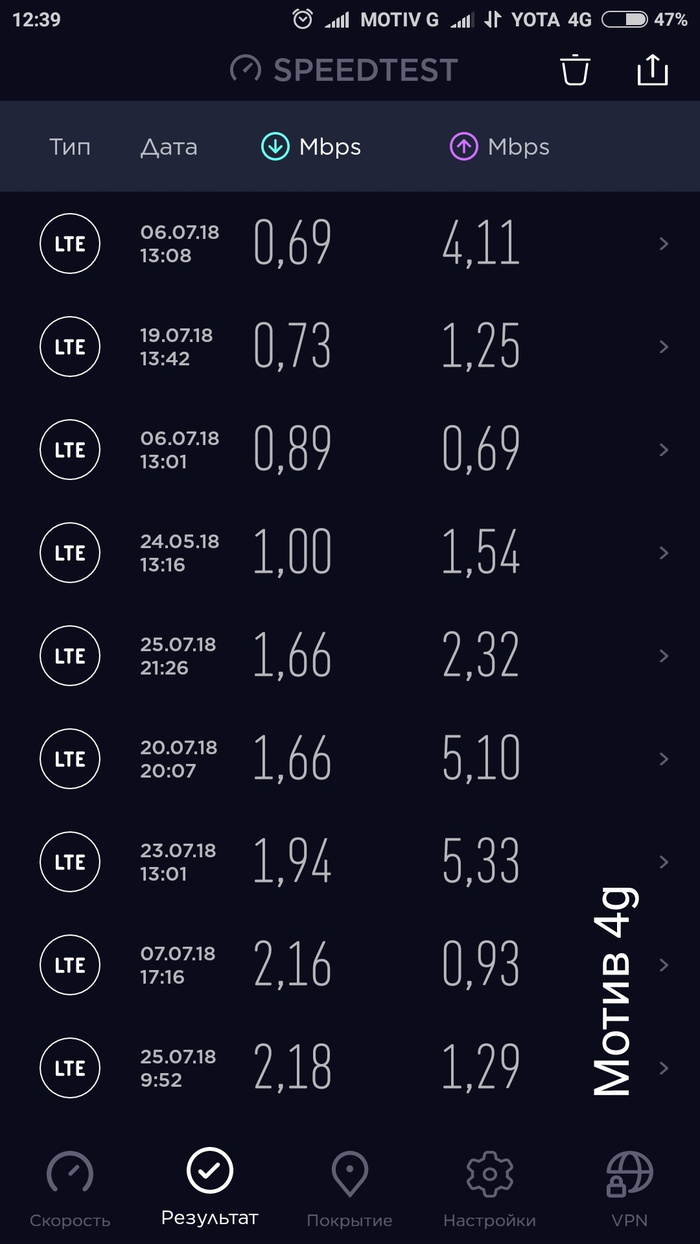Open the result from 24.05.18 at 13:16
This screenshot has width=700, height=1244.
[350, 552]
